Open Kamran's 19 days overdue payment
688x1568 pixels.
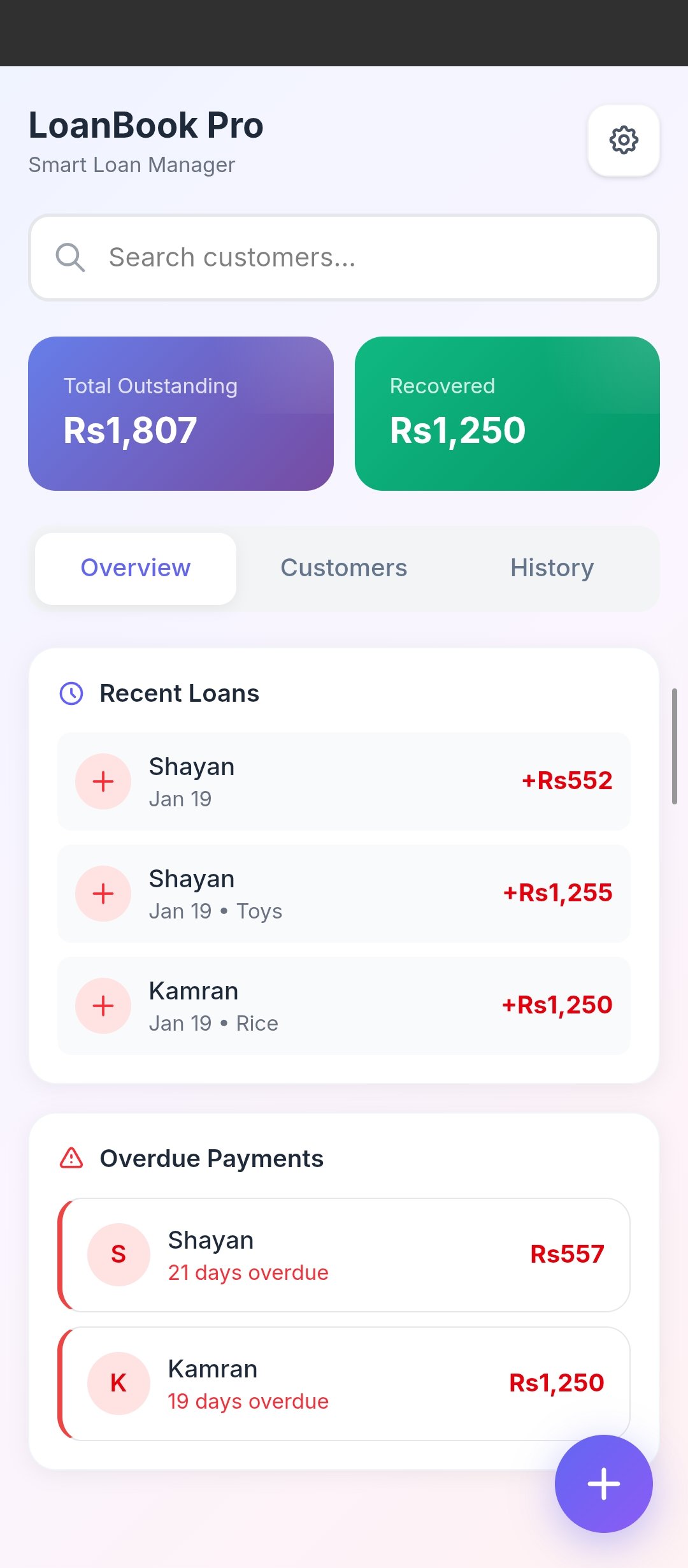tap(344, 1383)
